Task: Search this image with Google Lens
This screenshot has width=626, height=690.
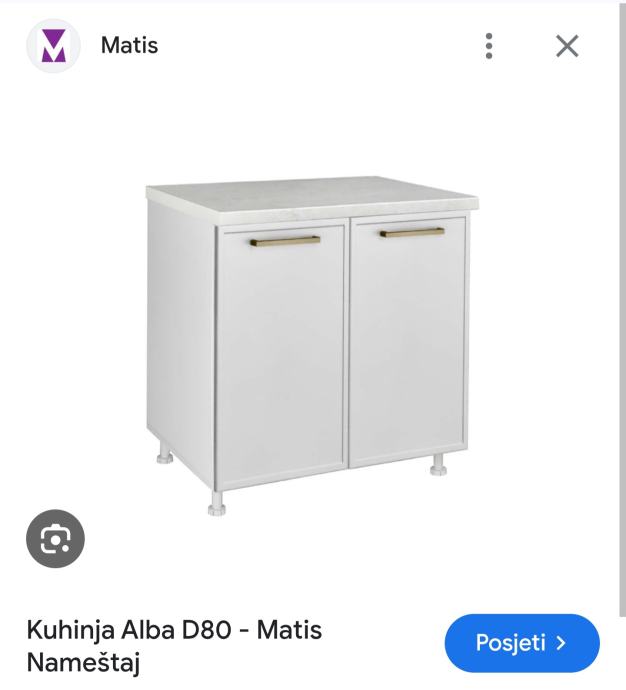Action: click(55, 539)
